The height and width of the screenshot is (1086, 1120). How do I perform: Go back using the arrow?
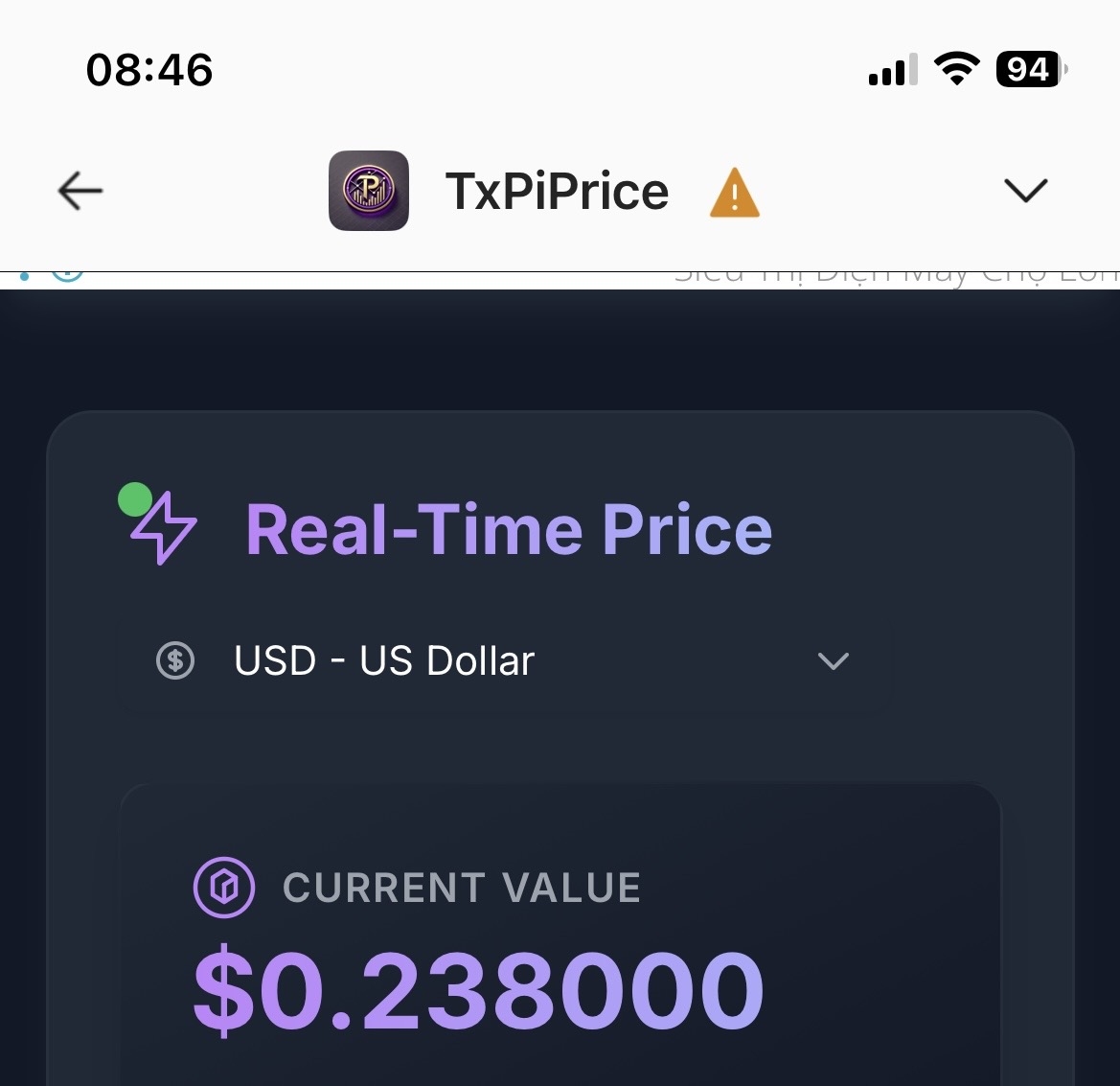[80, 191]
